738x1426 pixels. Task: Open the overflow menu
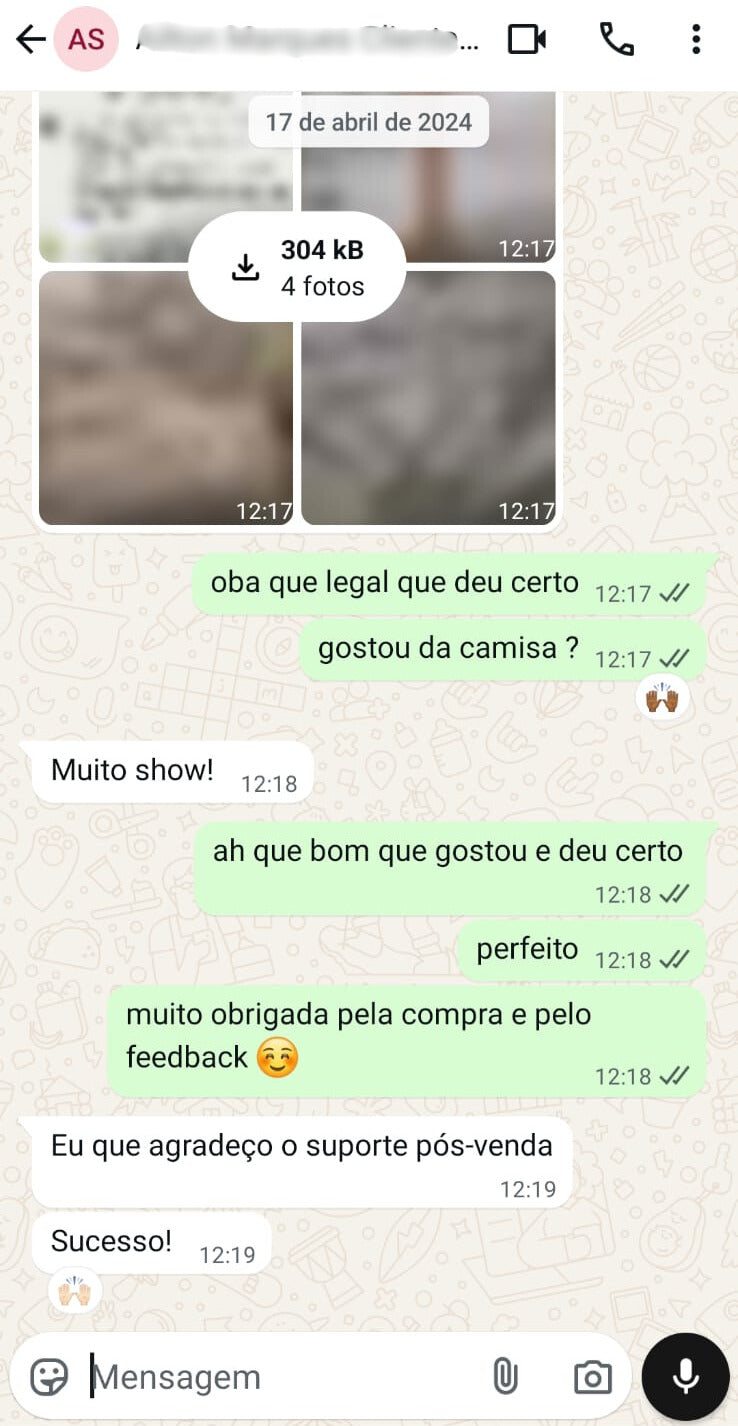pyautogui.click(x=696, y=40)
